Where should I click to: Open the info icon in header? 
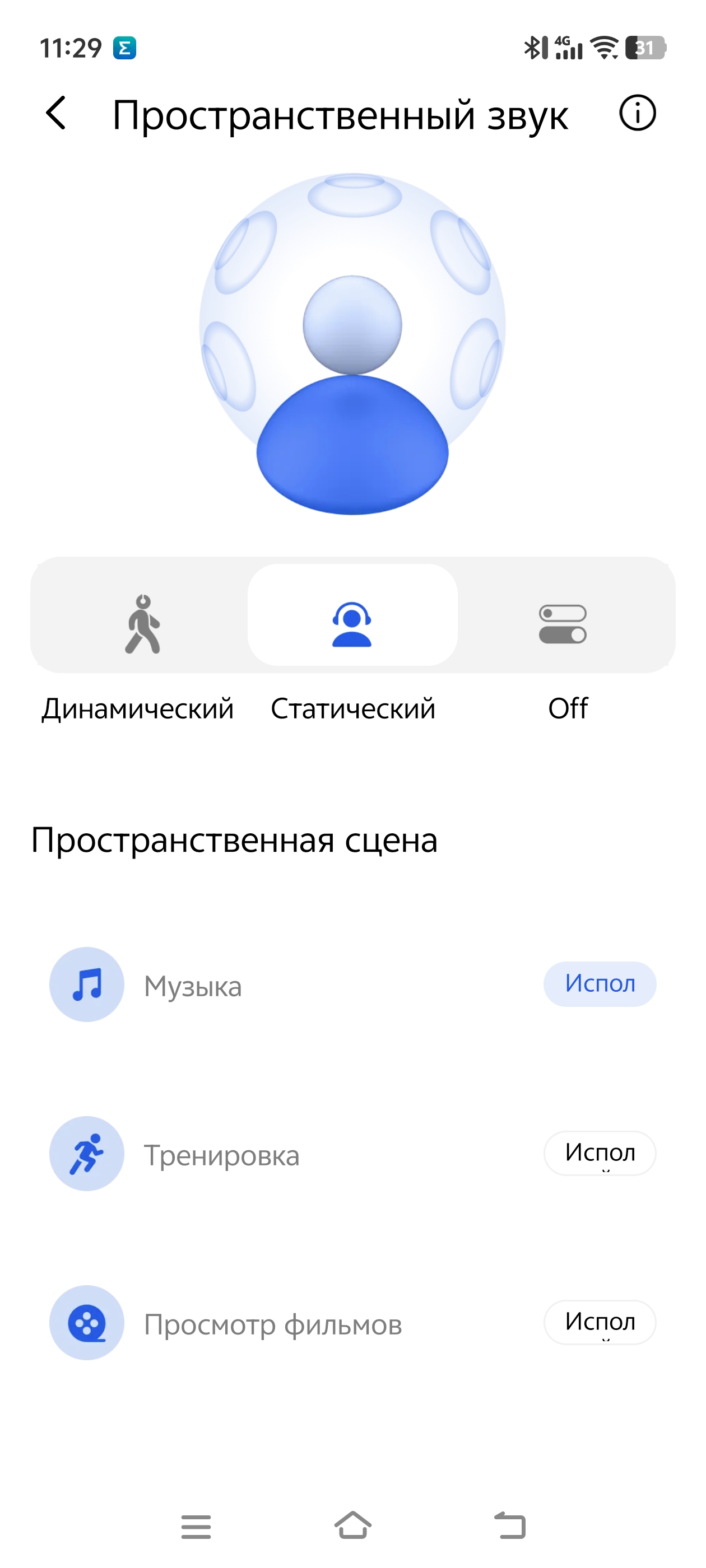pyautogui.click(x=637, y=113)
